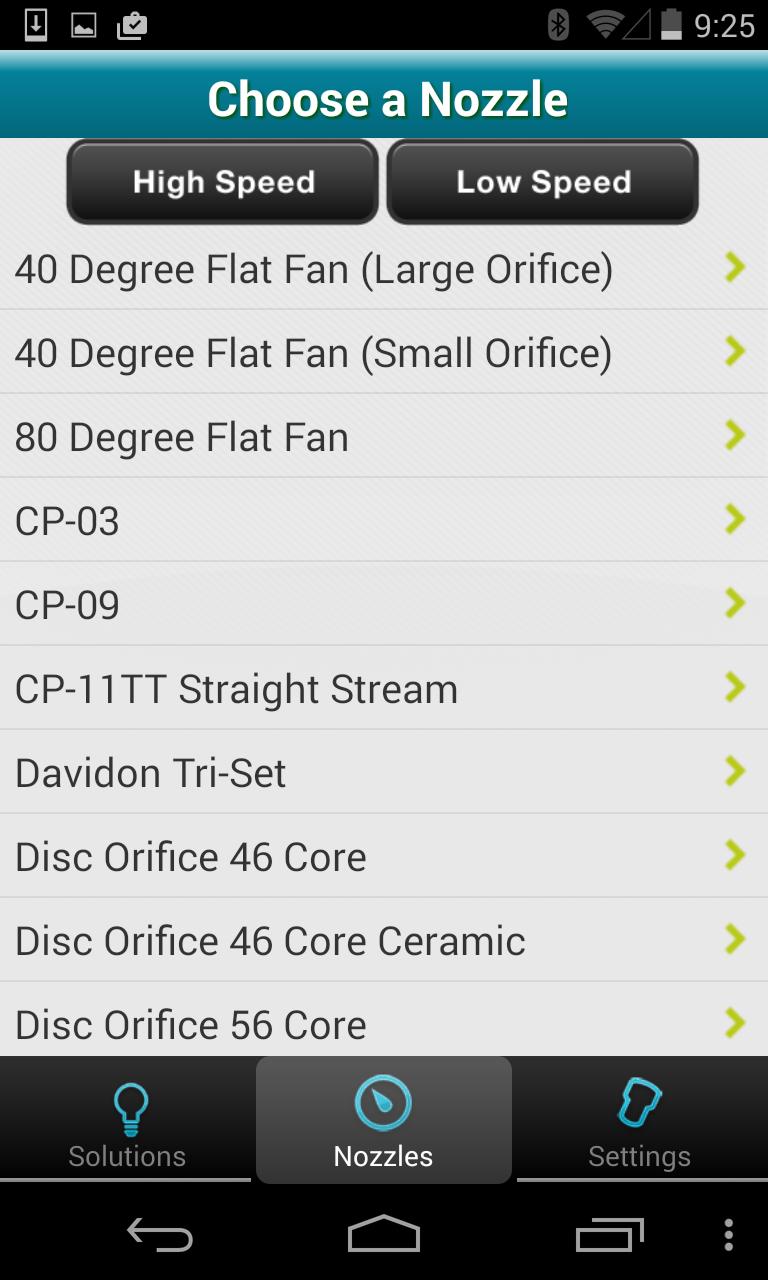Open the system overflow menu dots

[x=729, y=1235]
